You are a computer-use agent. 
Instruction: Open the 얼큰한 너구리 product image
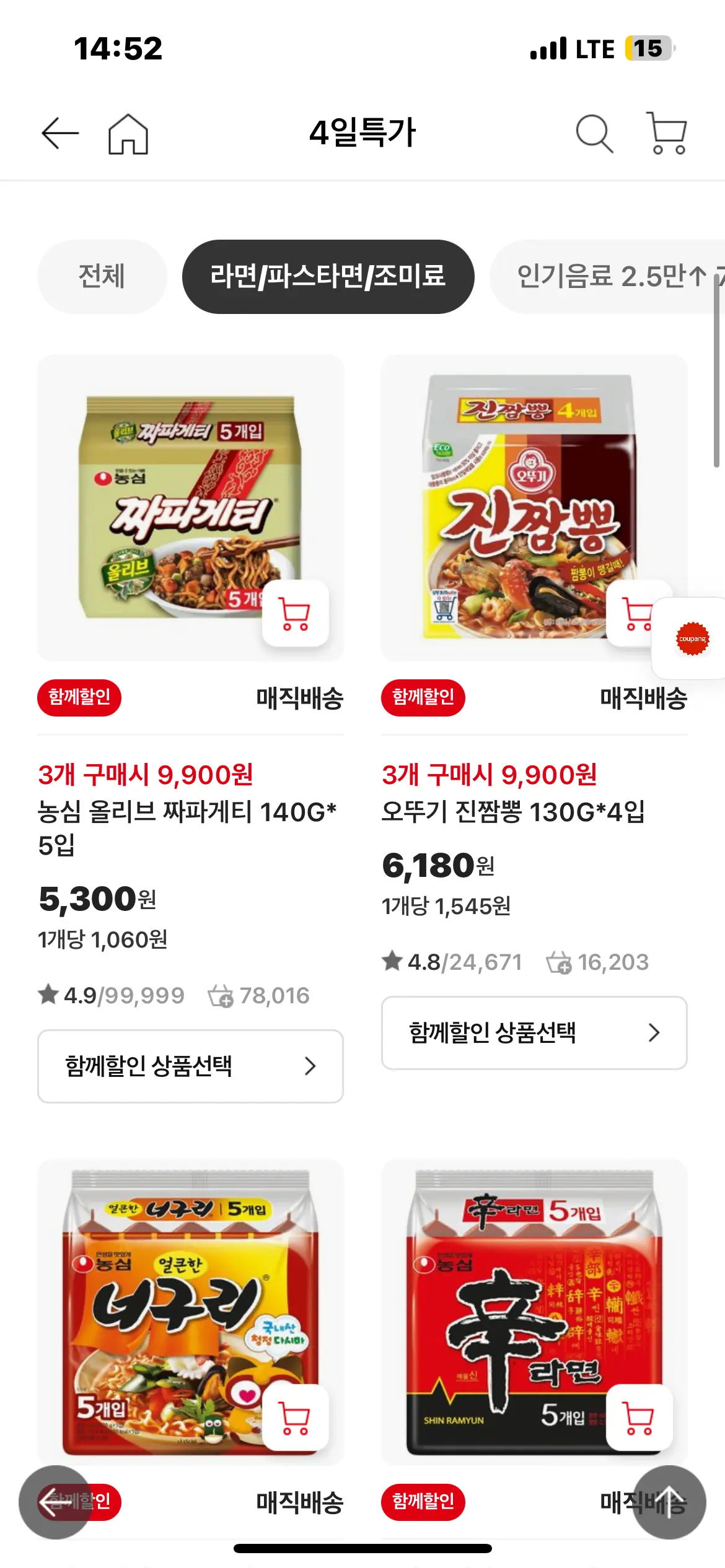180,1300
